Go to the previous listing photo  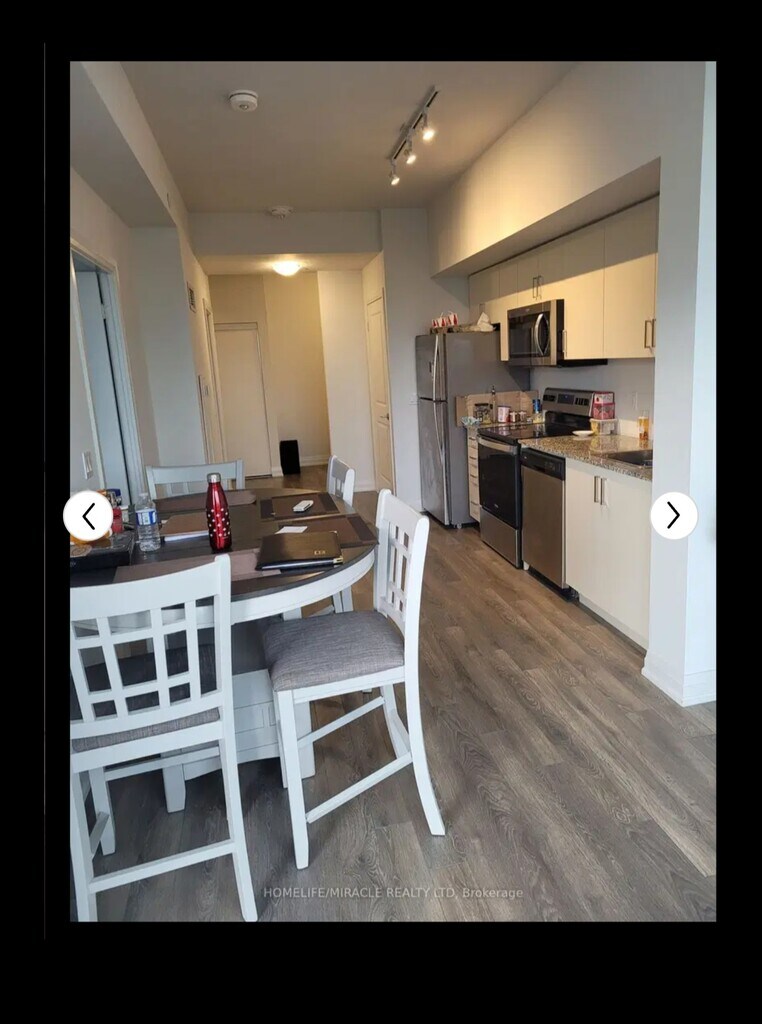[x=88, y=516]
